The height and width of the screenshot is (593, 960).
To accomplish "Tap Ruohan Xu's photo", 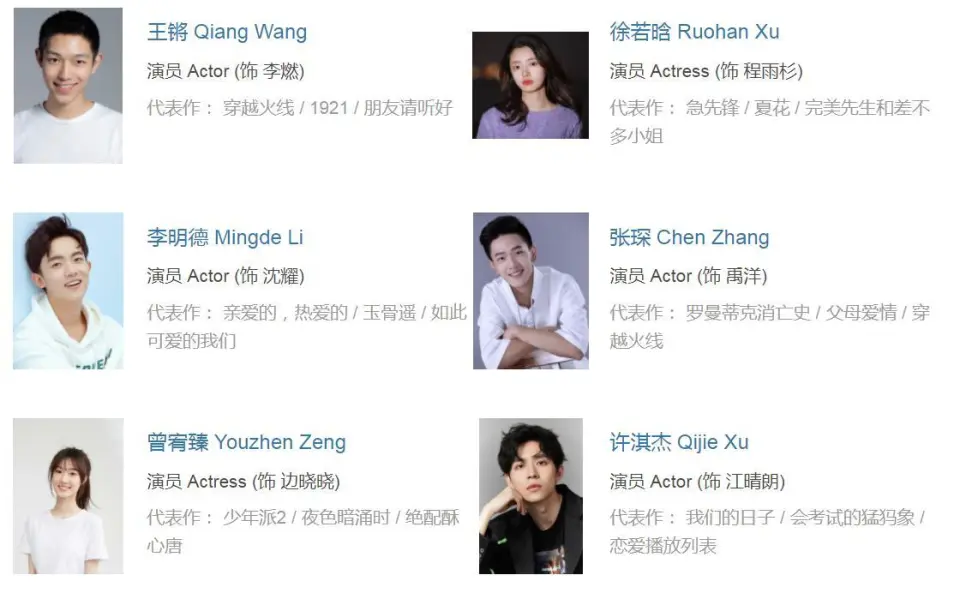I will coord(530,86).
